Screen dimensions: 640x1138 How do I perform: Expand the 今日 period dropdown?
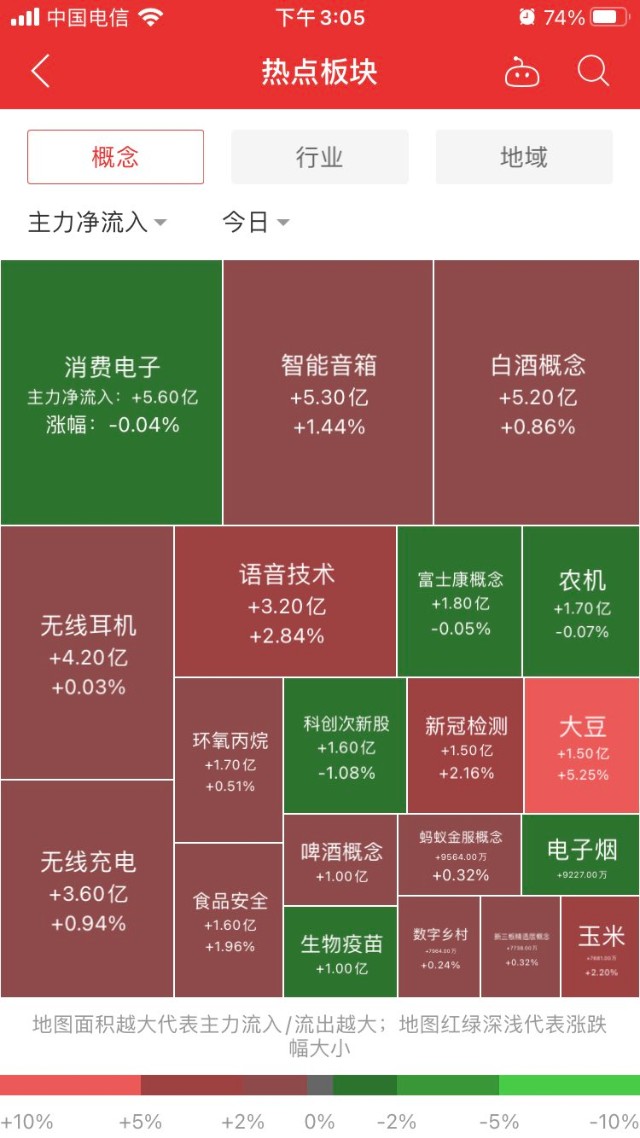(255, 222)
